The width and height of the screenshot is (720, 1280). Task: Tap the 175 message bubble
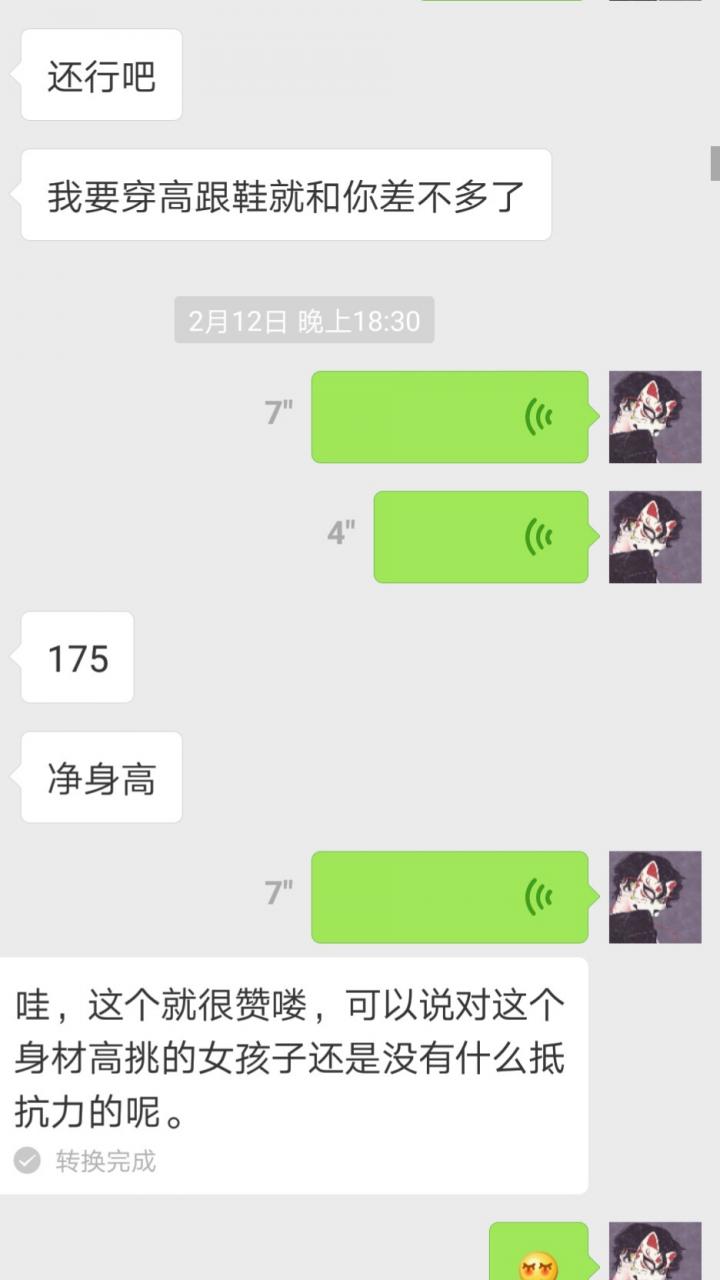pyautogui.click(x=77, y=657)
